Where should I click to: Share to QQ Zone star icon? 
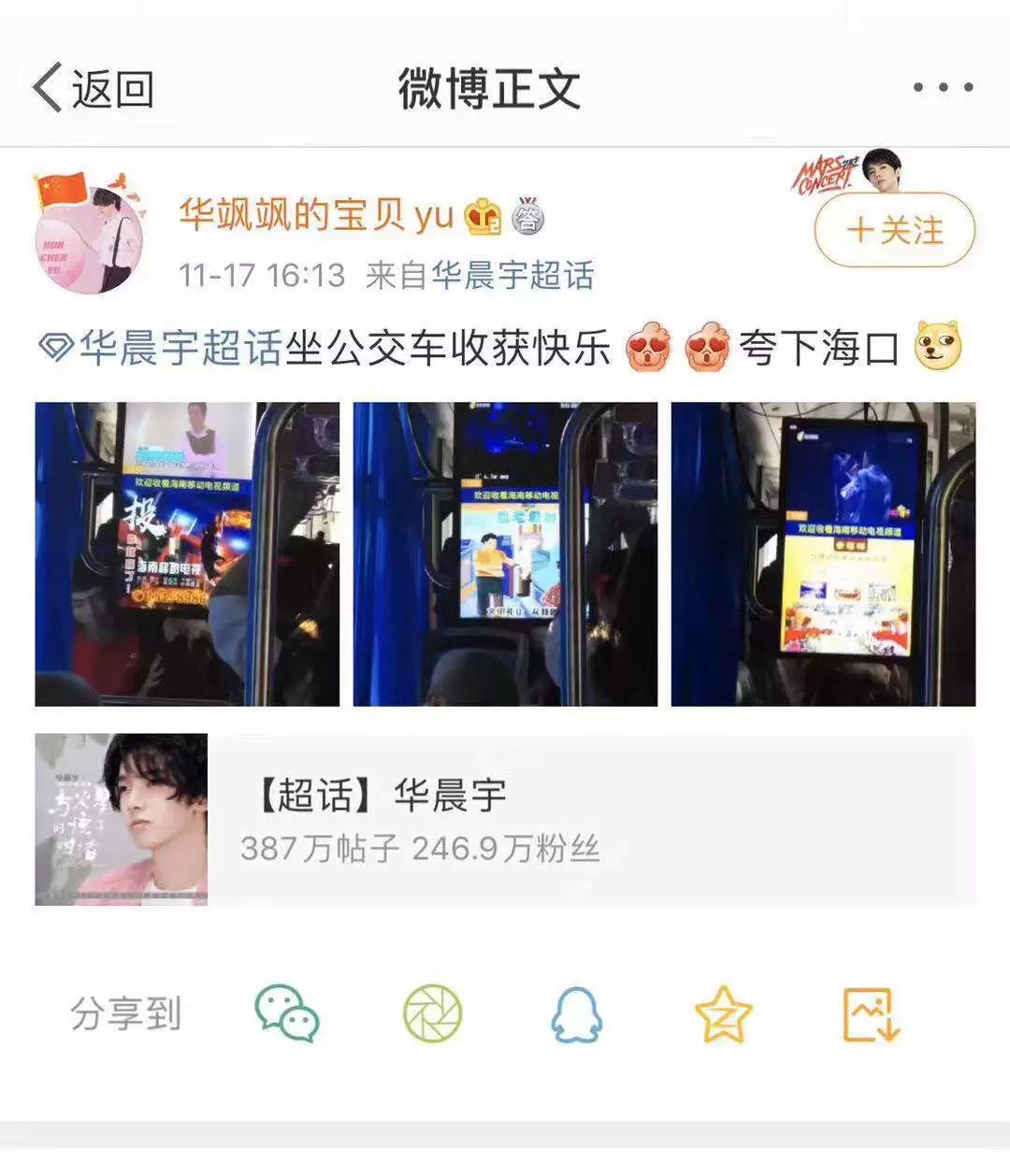pyautogui.click(x=723, y=1013)
